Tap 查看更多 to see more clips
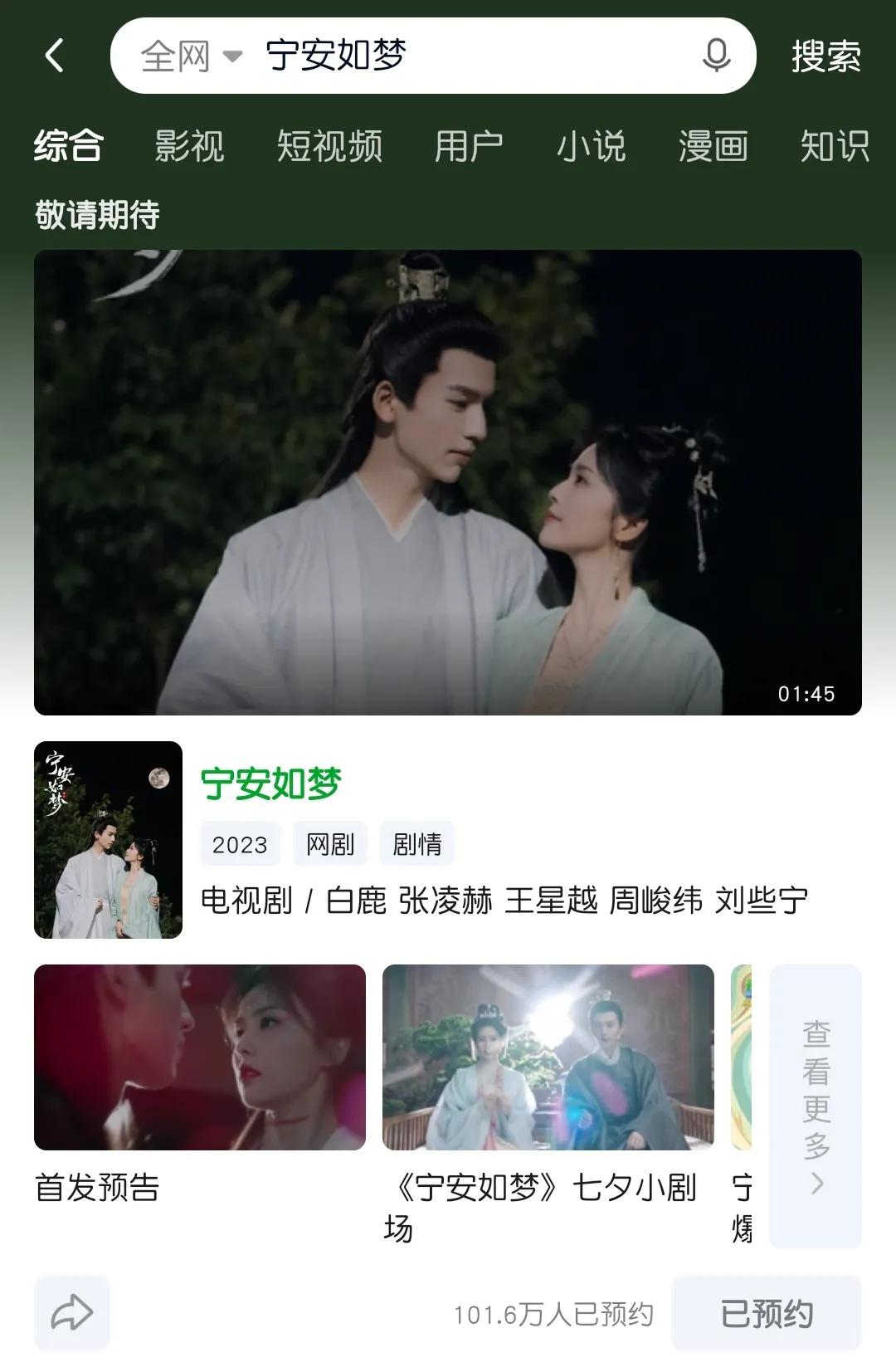Screen dimensions: 896x1372 coord(816,1106)
